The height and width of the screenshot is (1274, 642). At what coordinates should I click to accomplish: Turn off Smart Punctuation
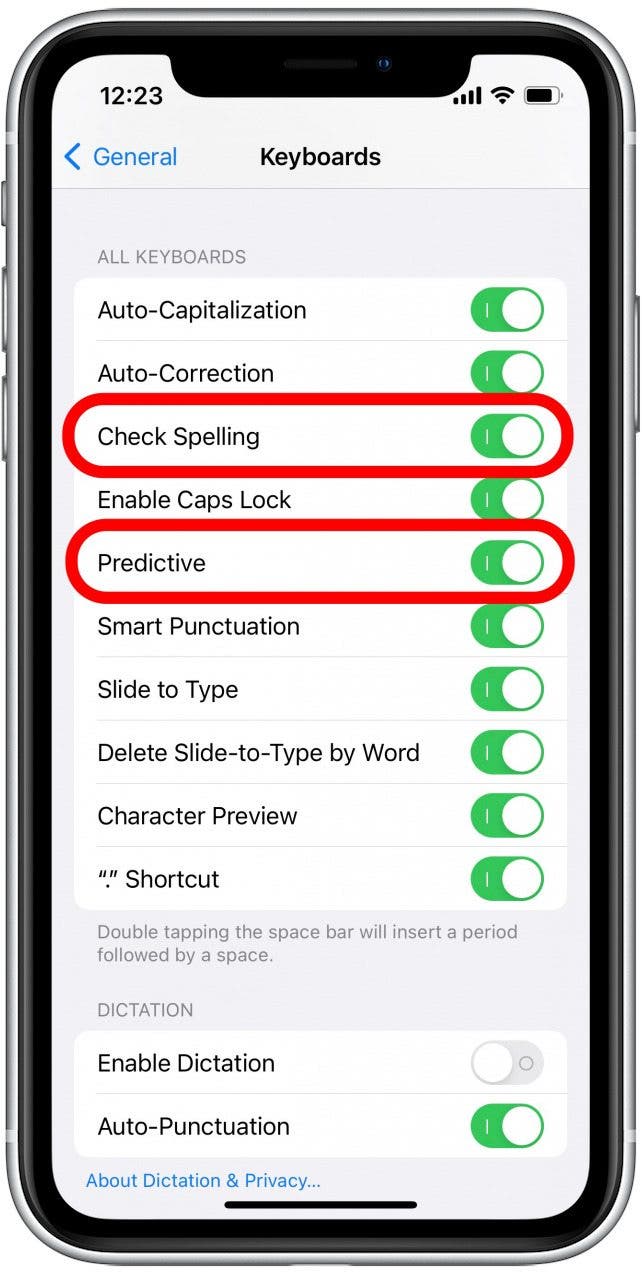coord(507,626)
